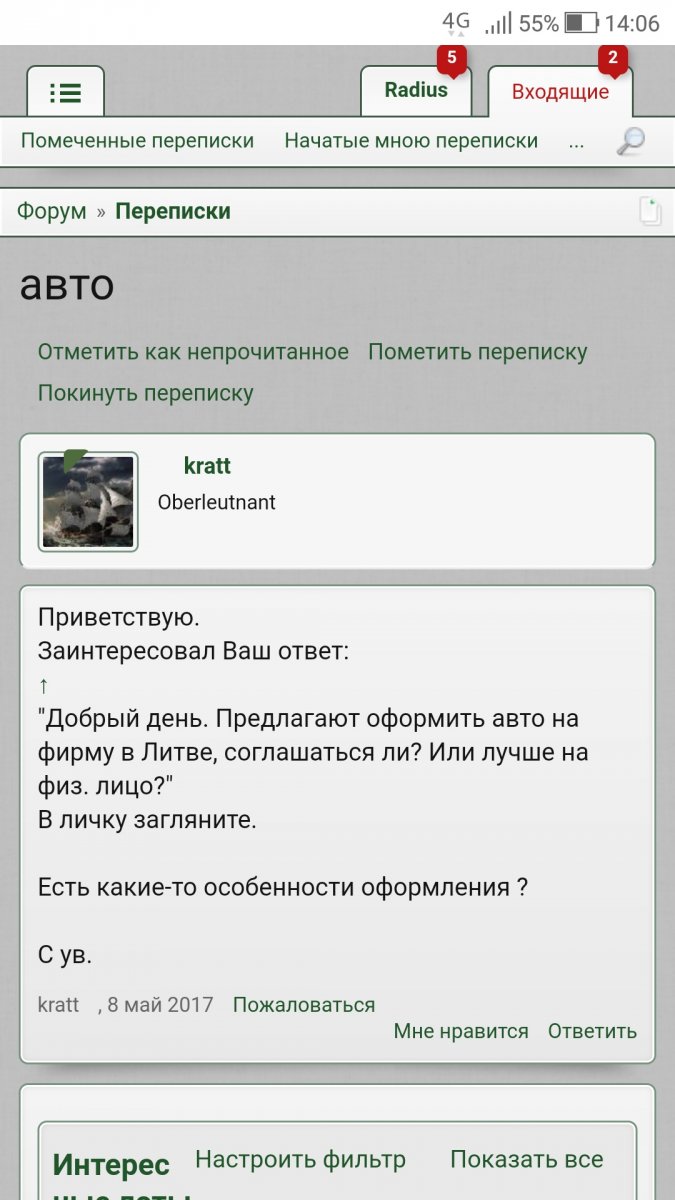Image resolution: width=675 pixels, height=1200 pixels.
Task: Jump to quoted post via the up arrow
Action: 43,686
